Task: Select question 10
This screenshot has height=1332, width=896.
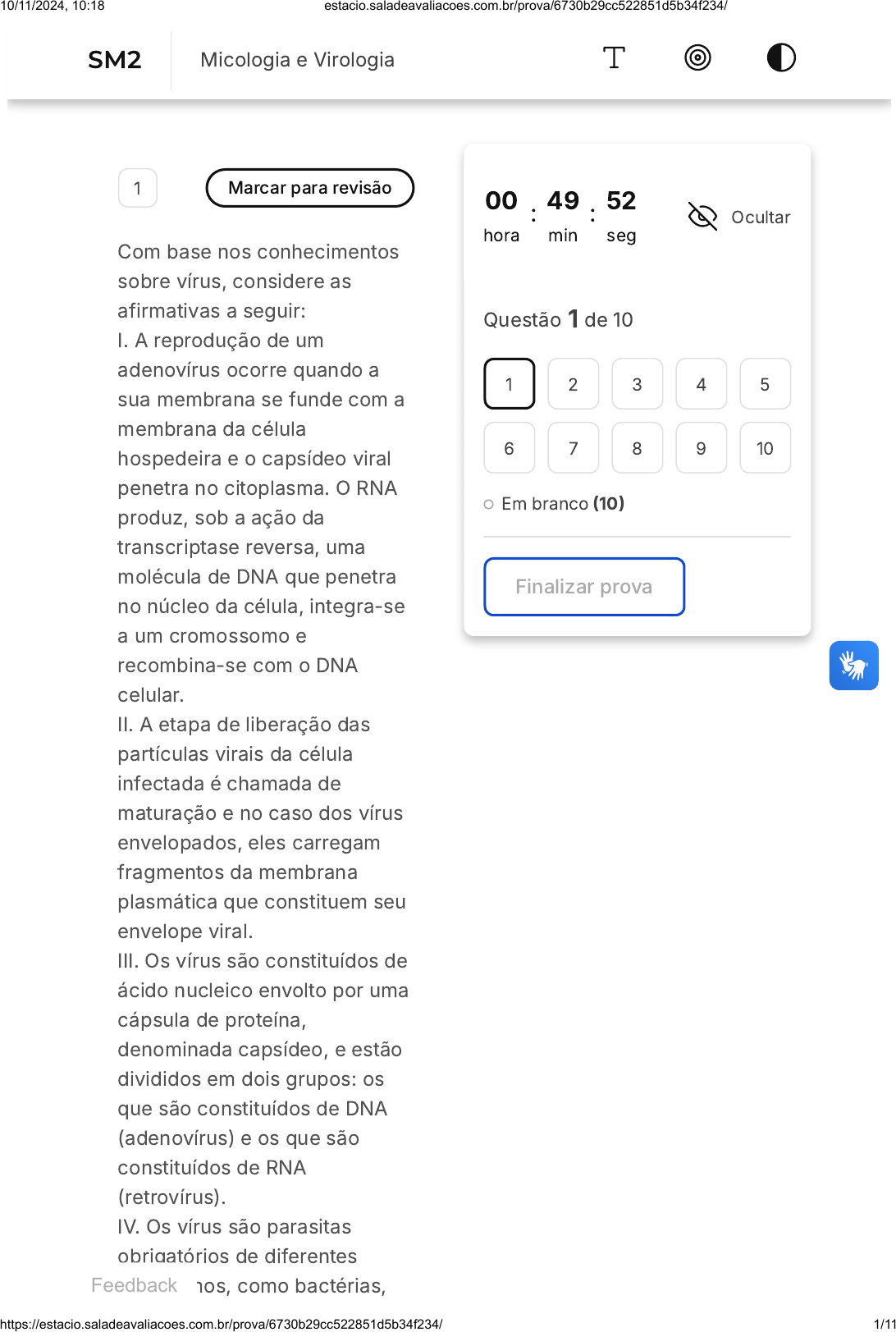Action: point(765,448)
